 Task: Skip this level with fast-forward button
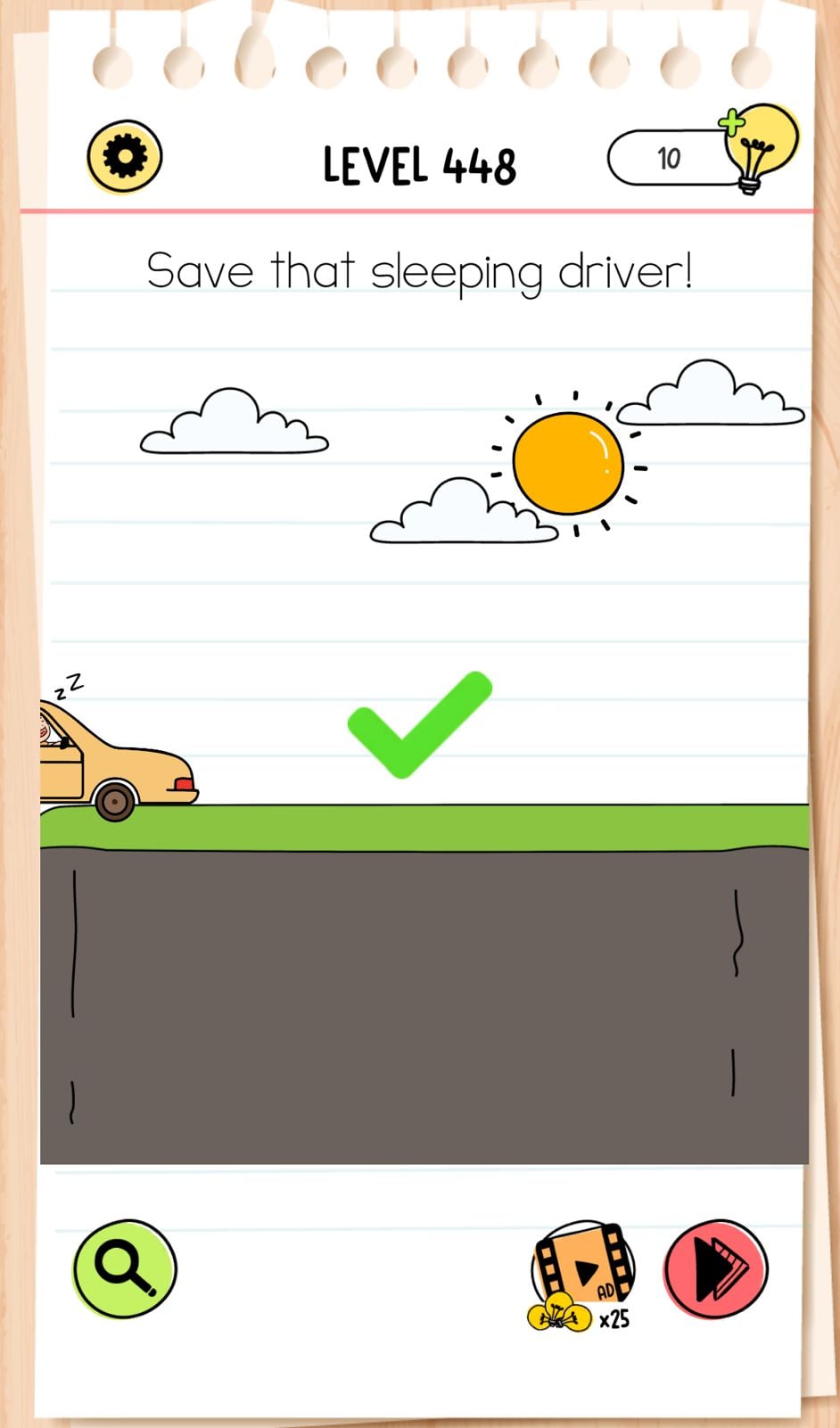point(716,1268)
